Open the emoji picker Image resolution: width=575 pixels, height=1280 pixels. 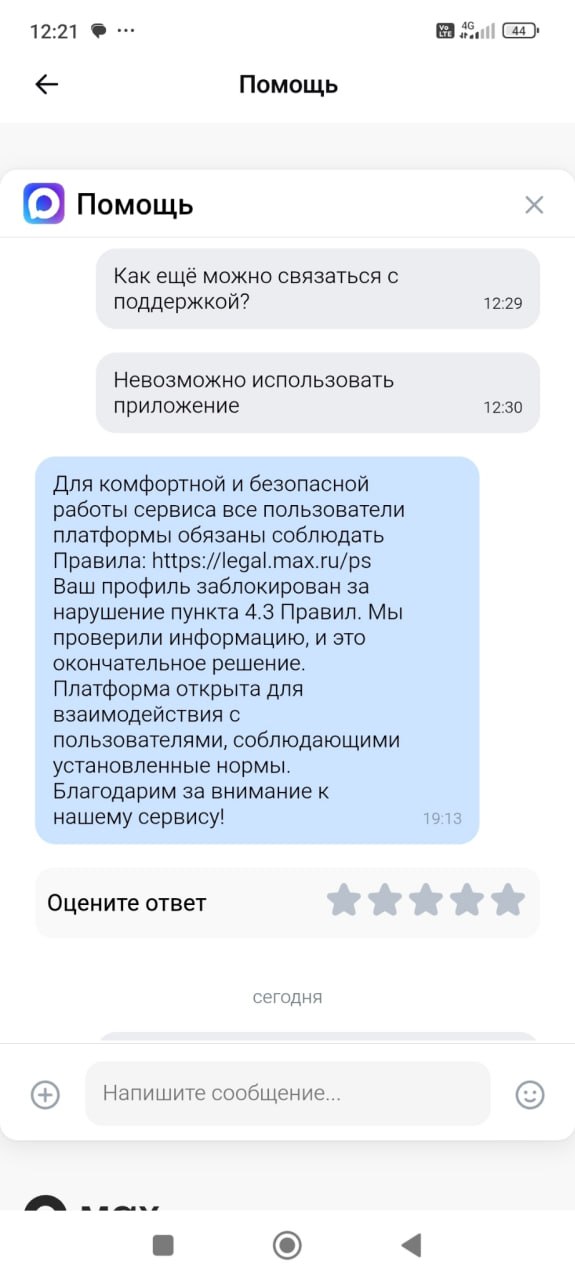pos(530,1094)
